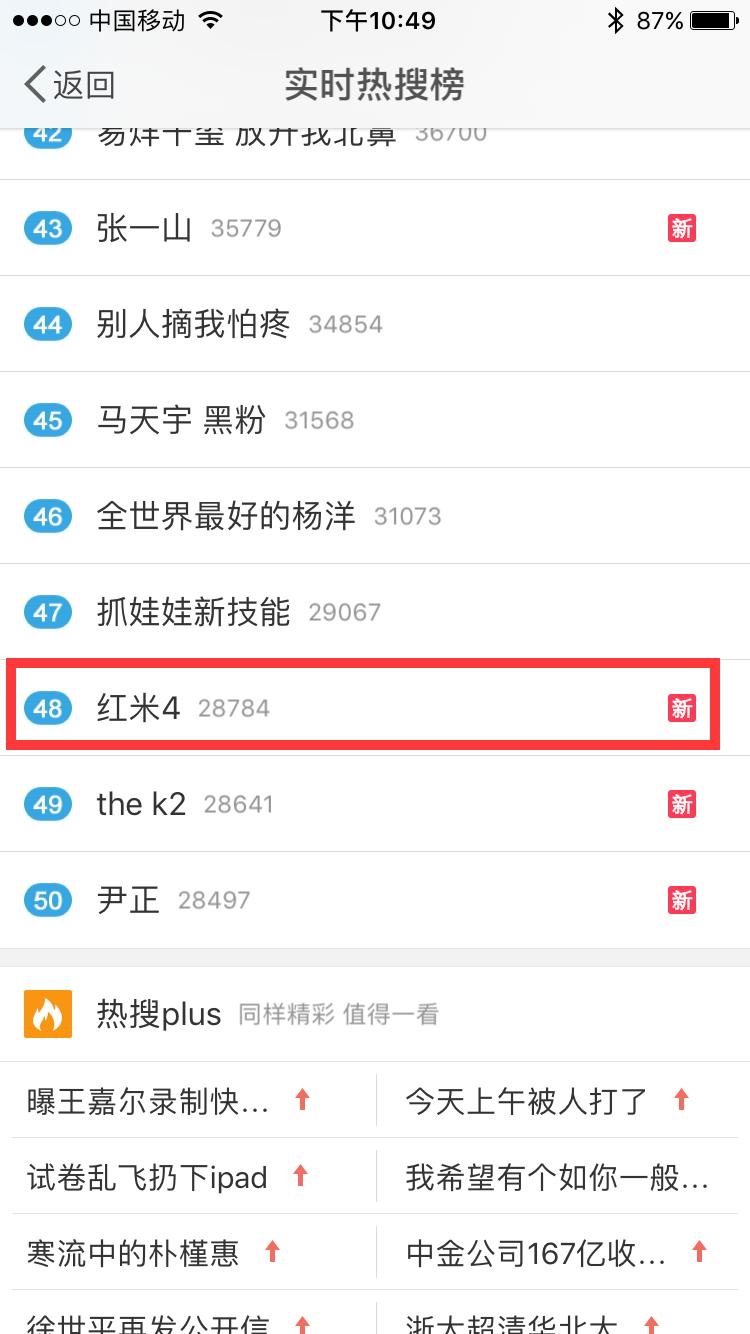Tap the red up arrow beside 寒流中的朴槿惠
Screen dimensions: 750x1334
click(x=270, y=1251)
